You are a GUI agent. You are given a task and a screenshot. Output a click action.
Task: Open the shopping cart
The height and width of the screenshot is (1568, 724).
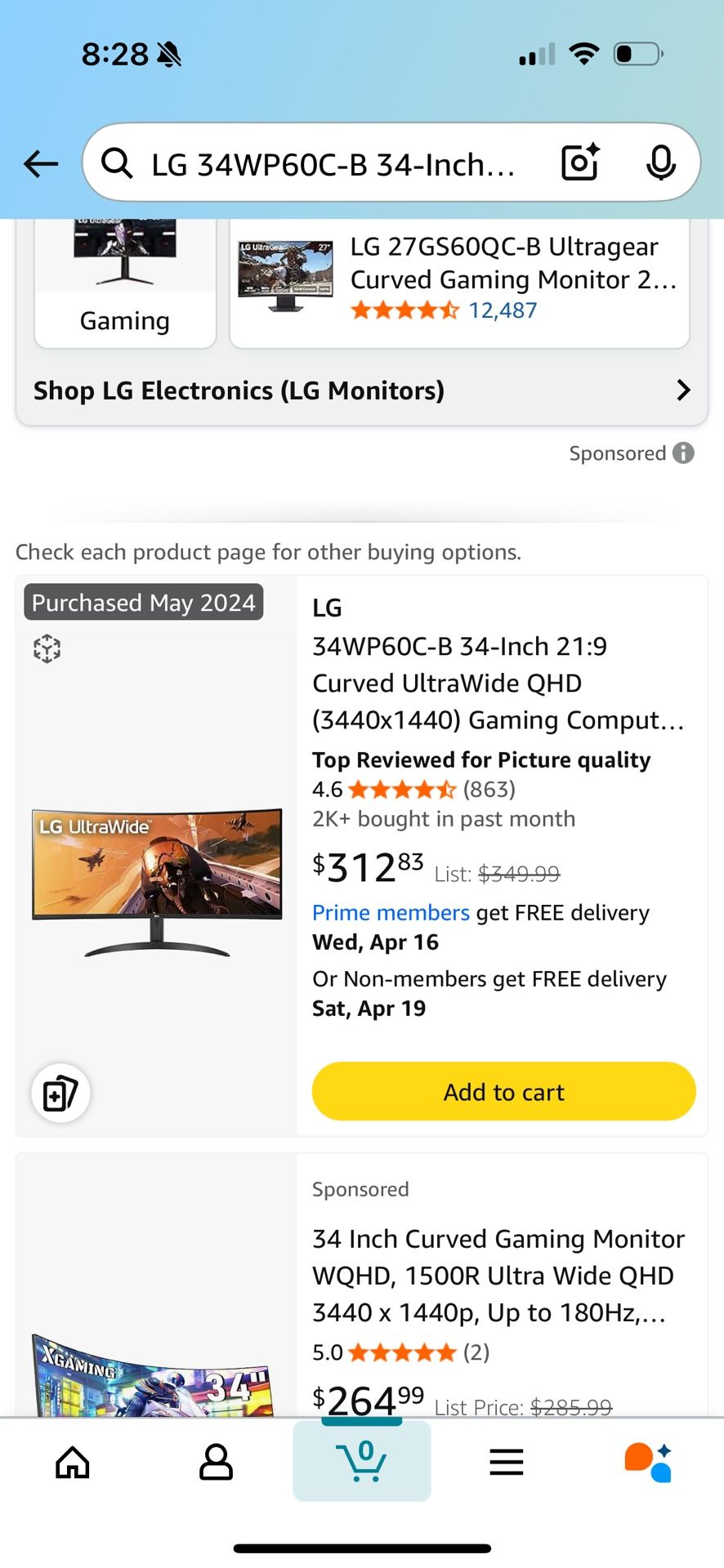[x=362, y=1461]
